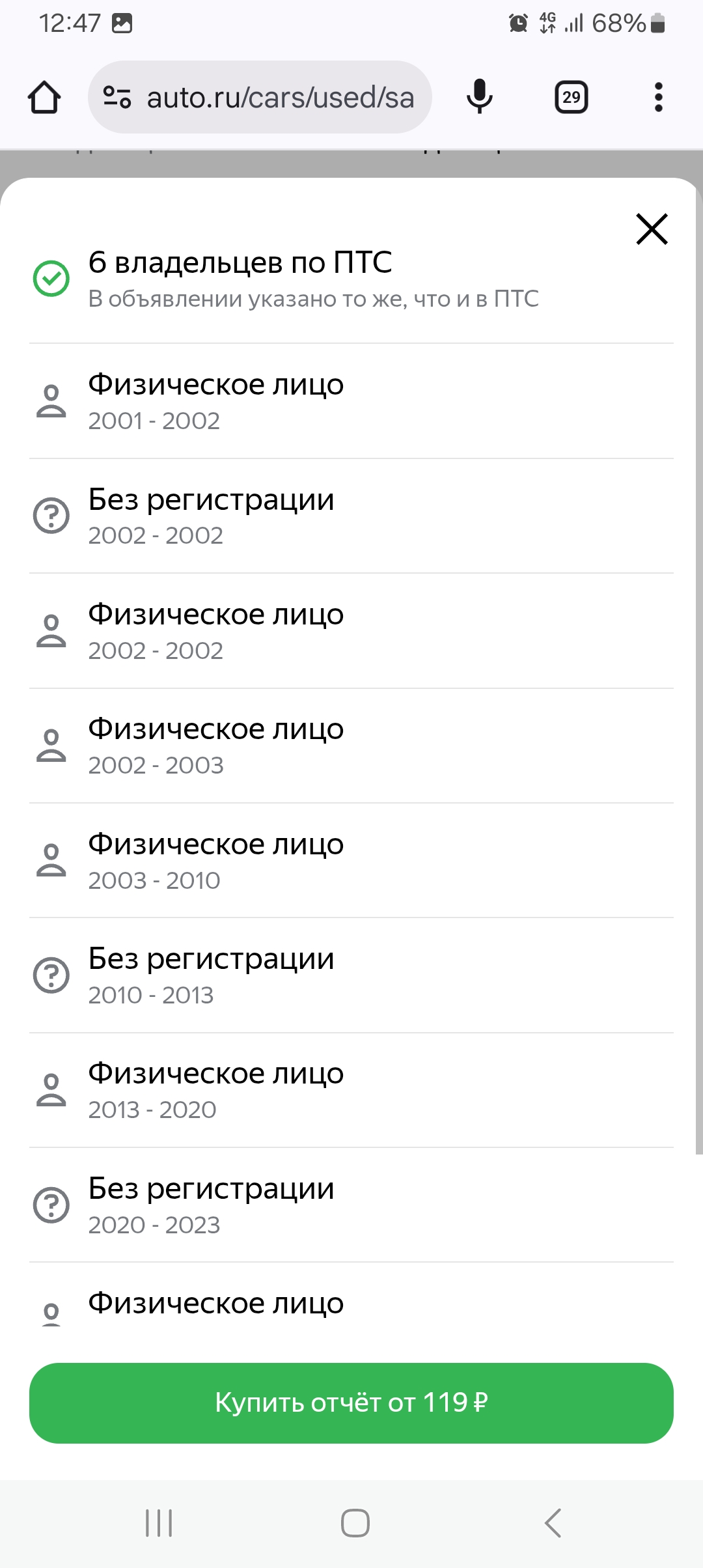Open the browser home page icon
This screenshot has height=1568, width=703.
[44, 98]
